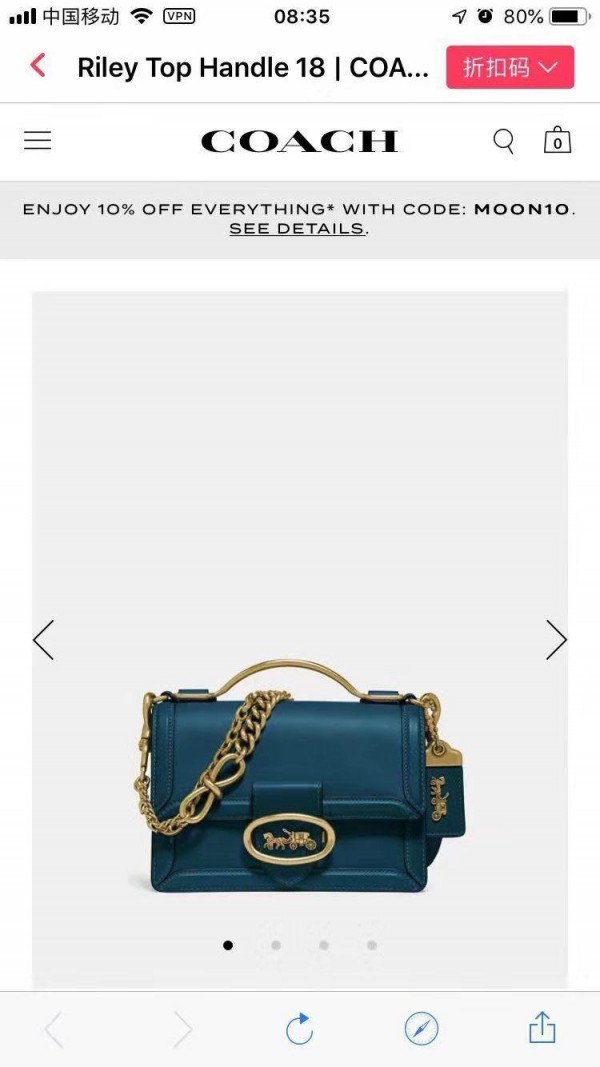Viewport: 600px width, 1067px height.
Task: Open the 折扣码 discount code dropdown
Action: click(510, 67)
